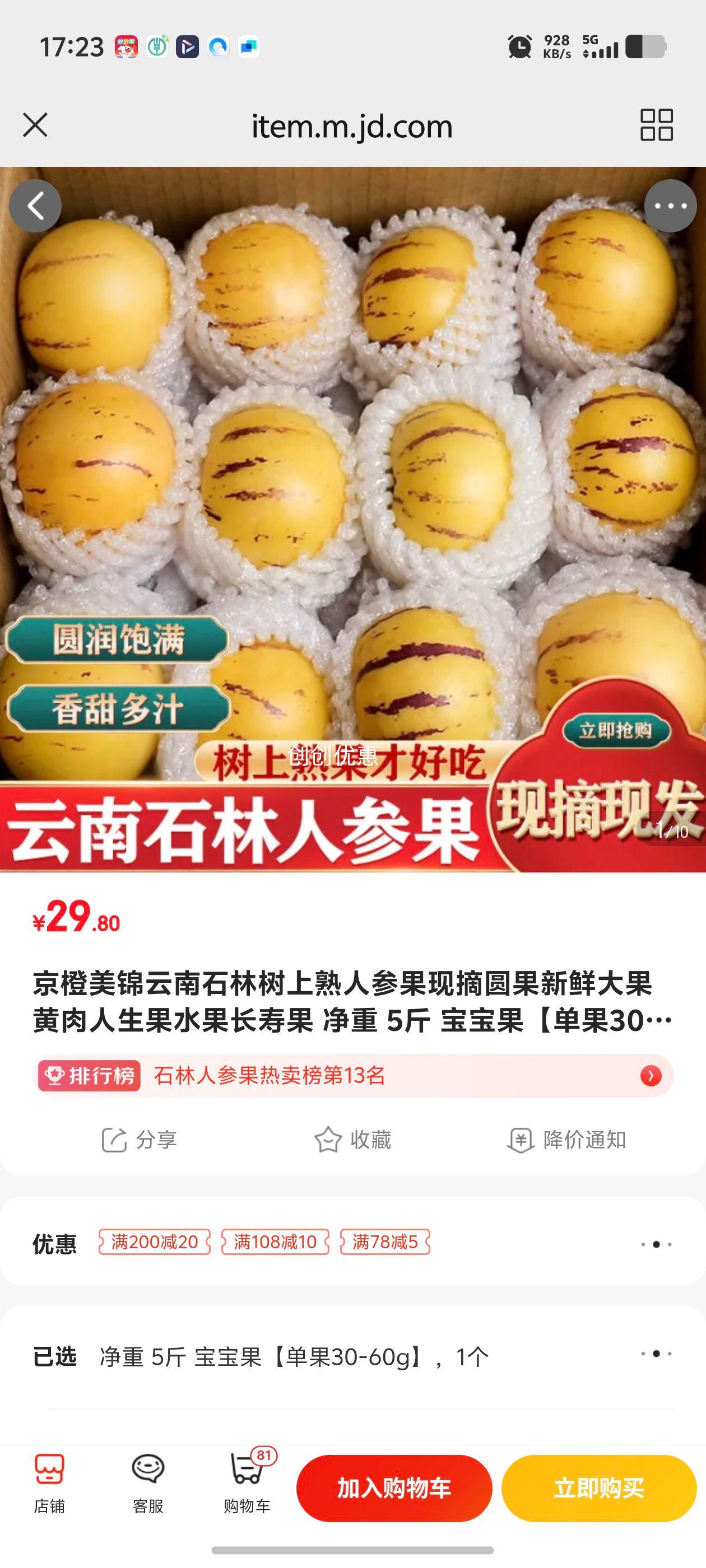Image resolution: width=706 pixels, height=1568 pixels.
Task: Tap the more options circle on product image
Action: [671, 206]
